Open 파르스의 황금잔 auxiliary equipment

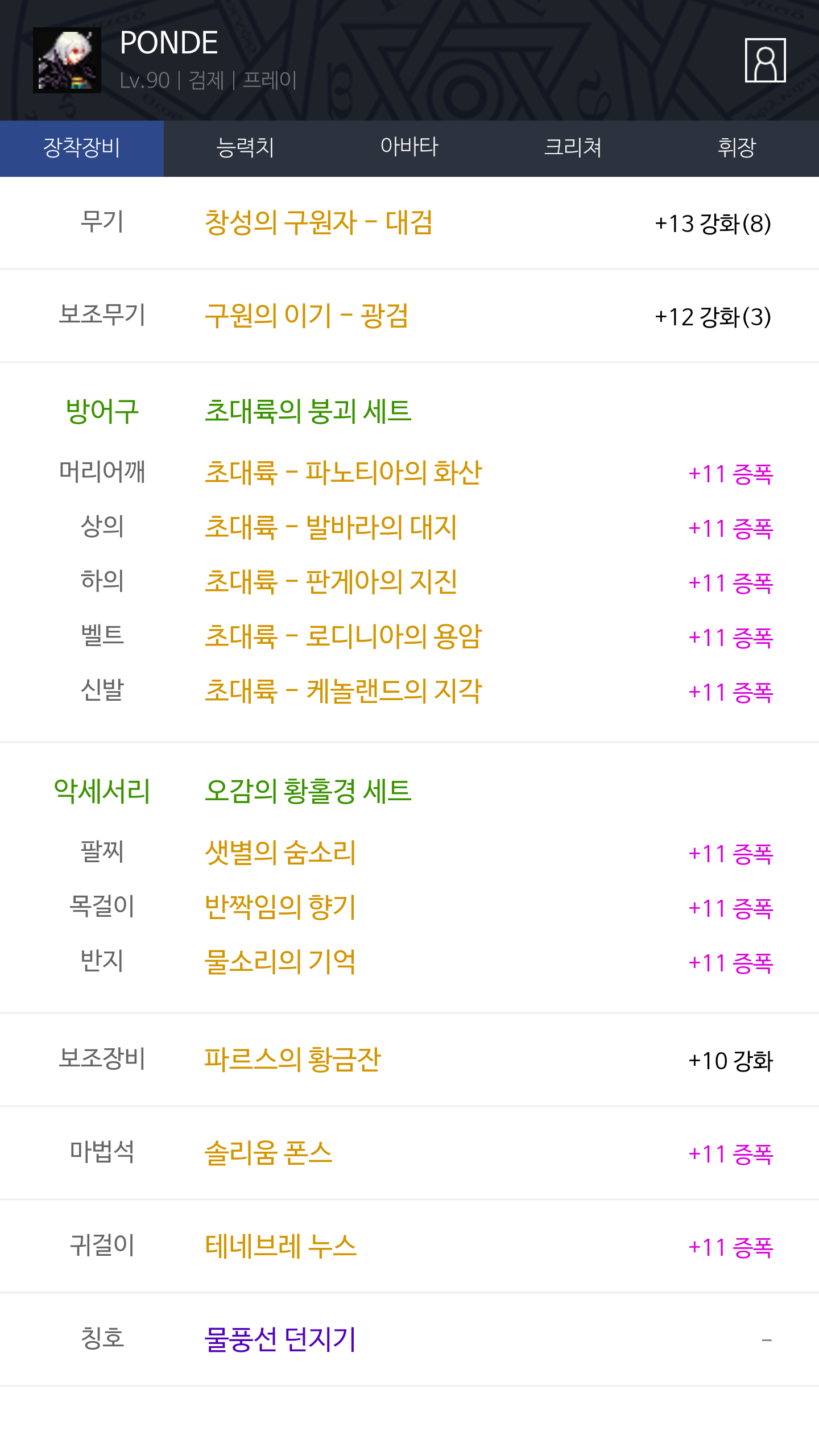[x=292, y=1060]
